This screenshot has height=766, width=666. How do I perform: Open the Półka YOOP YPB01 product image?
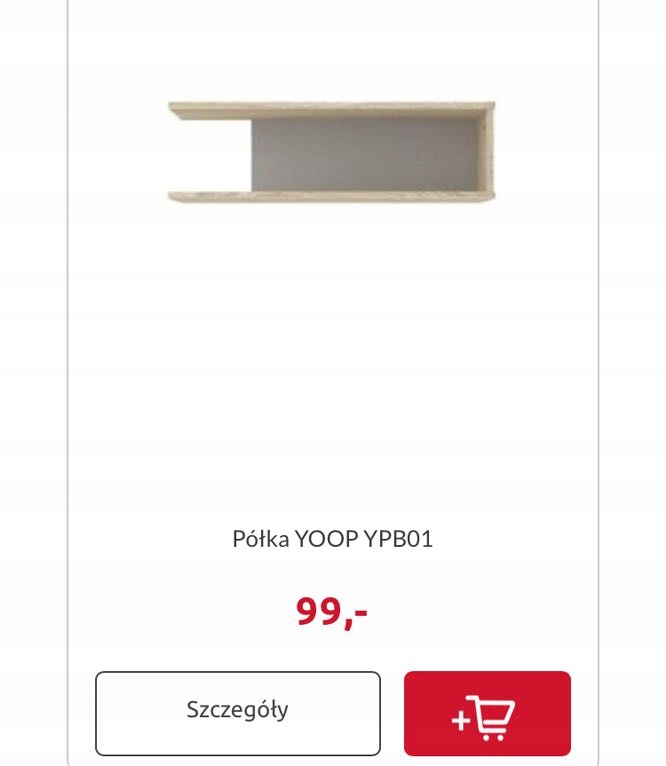(x=332, y=153)
